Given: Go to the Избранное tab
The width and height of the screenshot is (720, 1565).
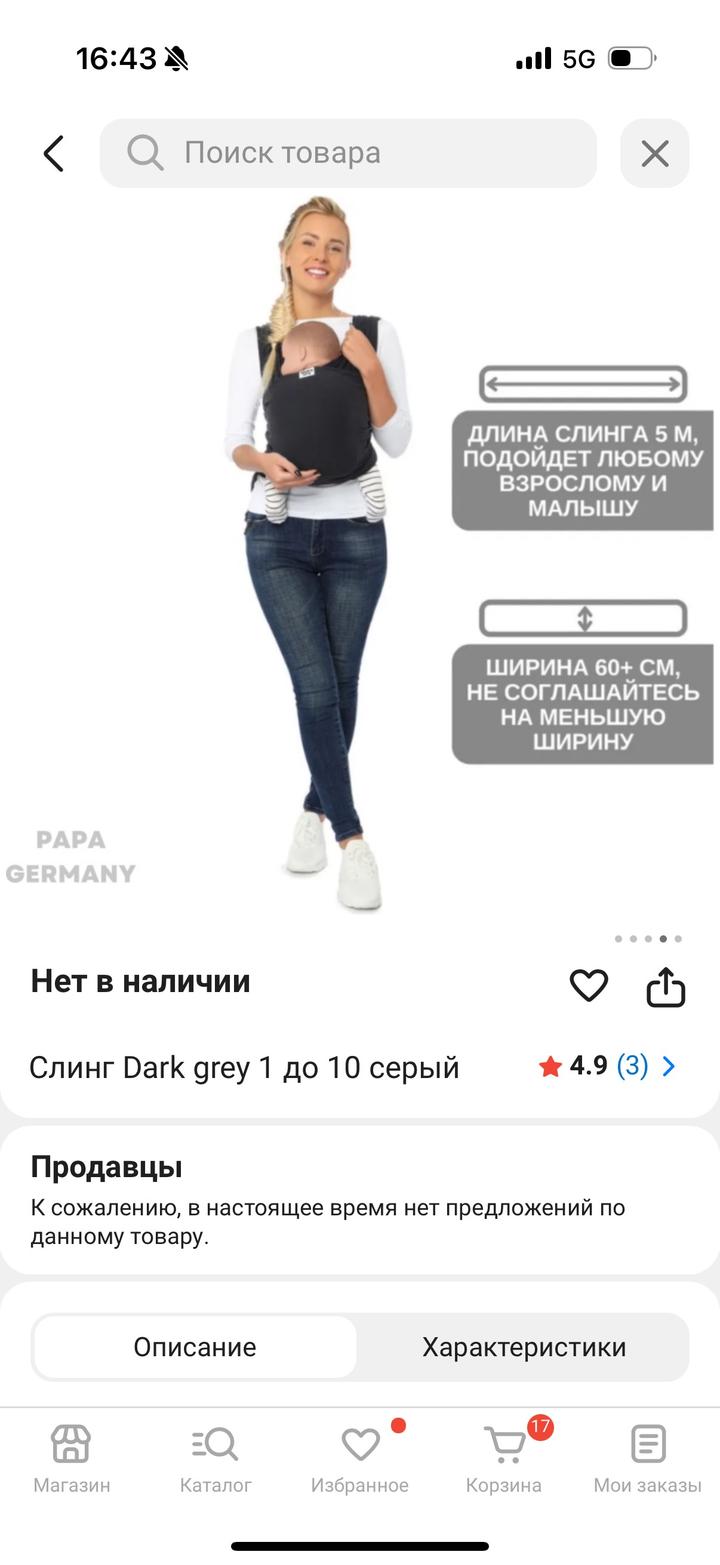Looking at the screenshot, I should point(360,1458).
